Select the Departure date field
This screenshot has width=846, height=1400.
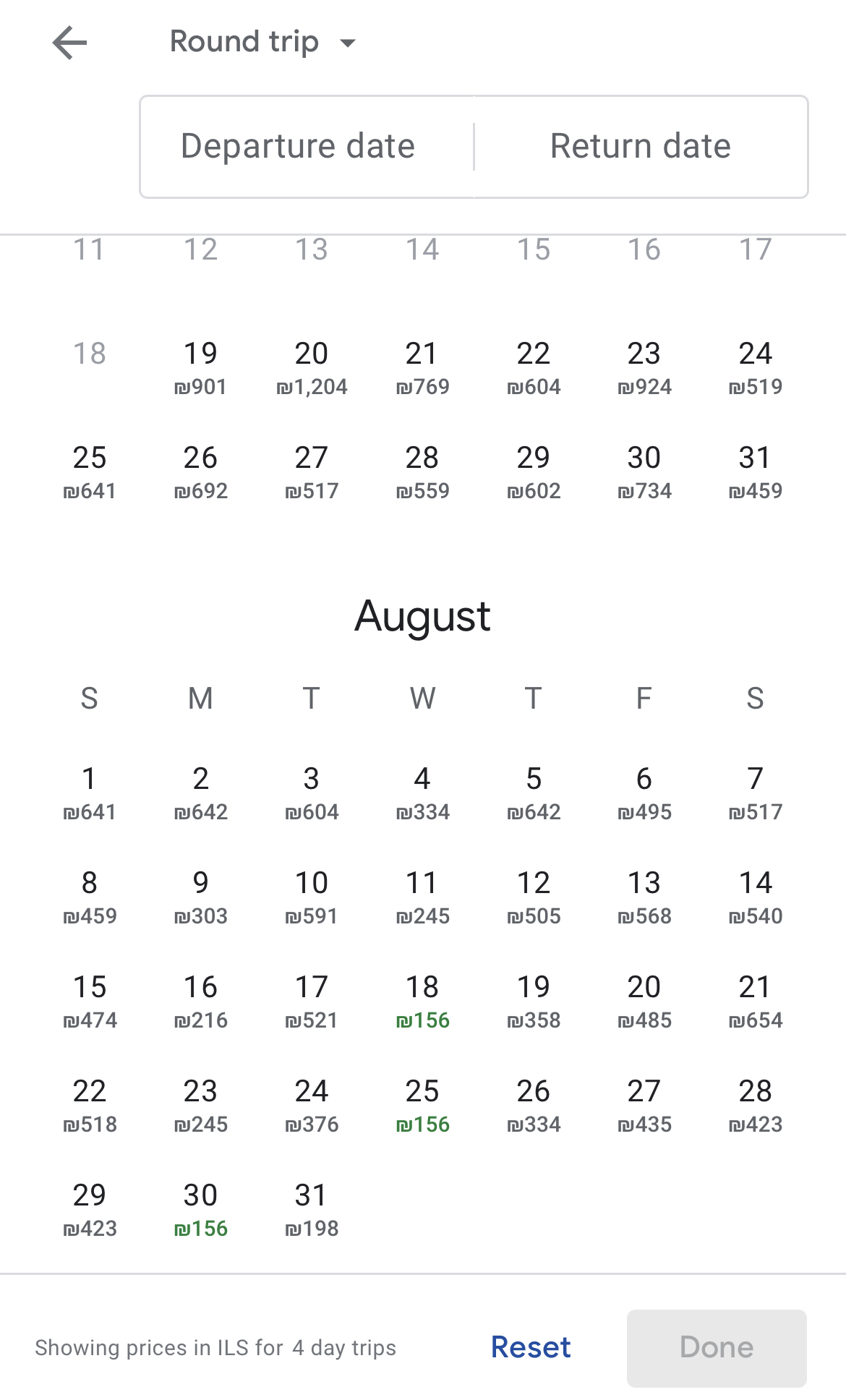(306, 146)
